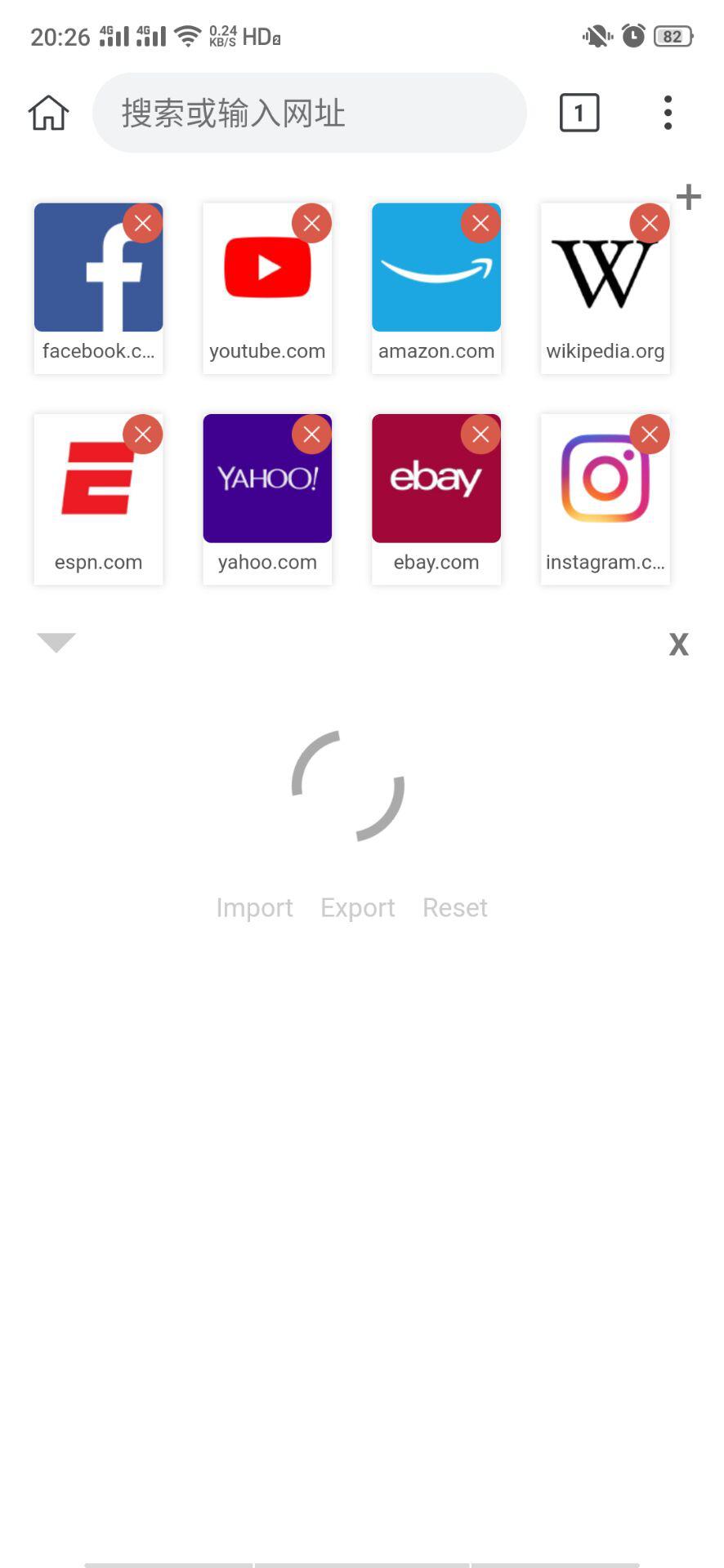The width and height of the screenshot is (724, 1568).
Task: Delete the espn.com shortcut
Action: (x=143, y=434)
